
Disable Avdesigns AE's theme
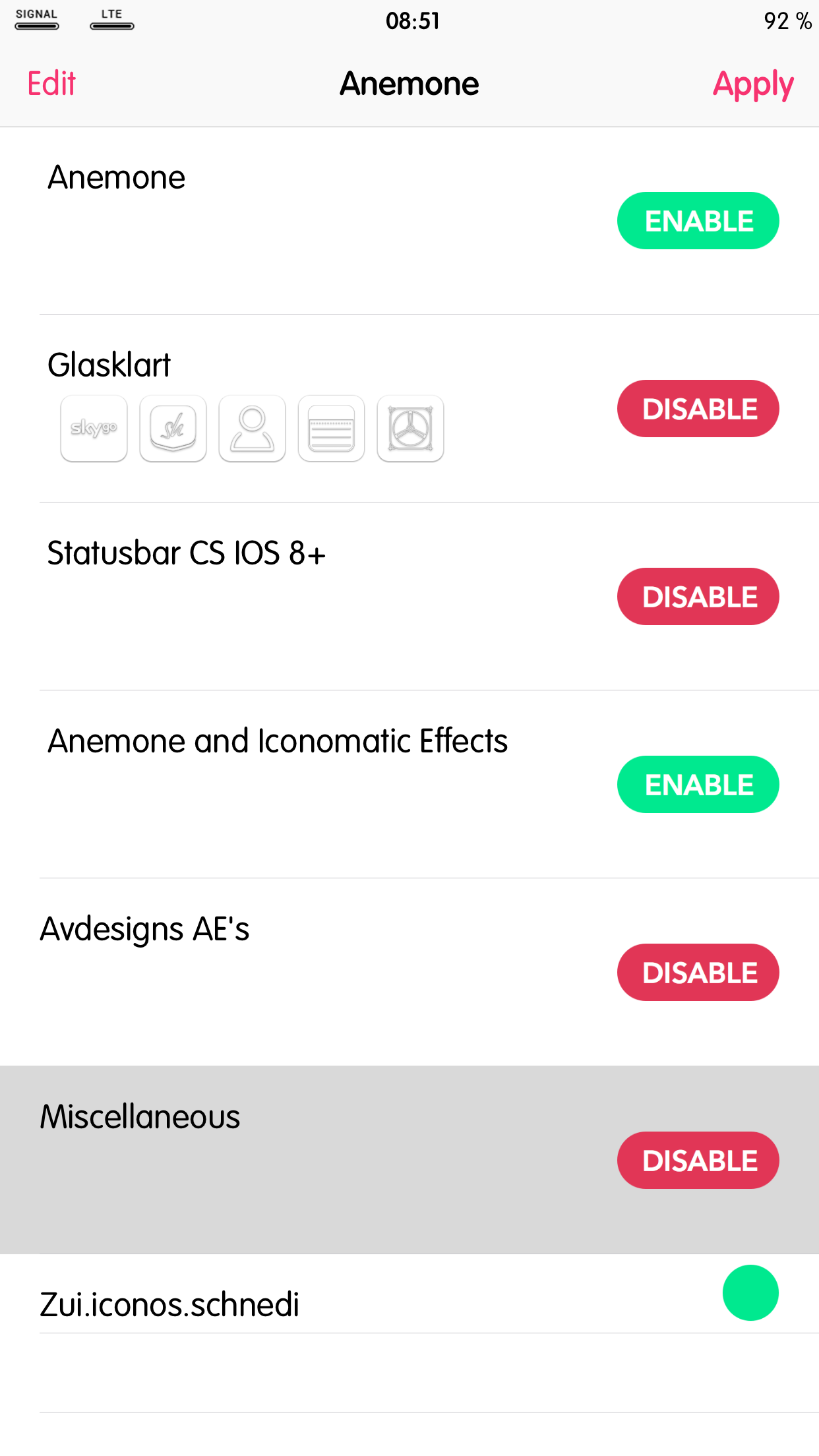coord(698,973)
